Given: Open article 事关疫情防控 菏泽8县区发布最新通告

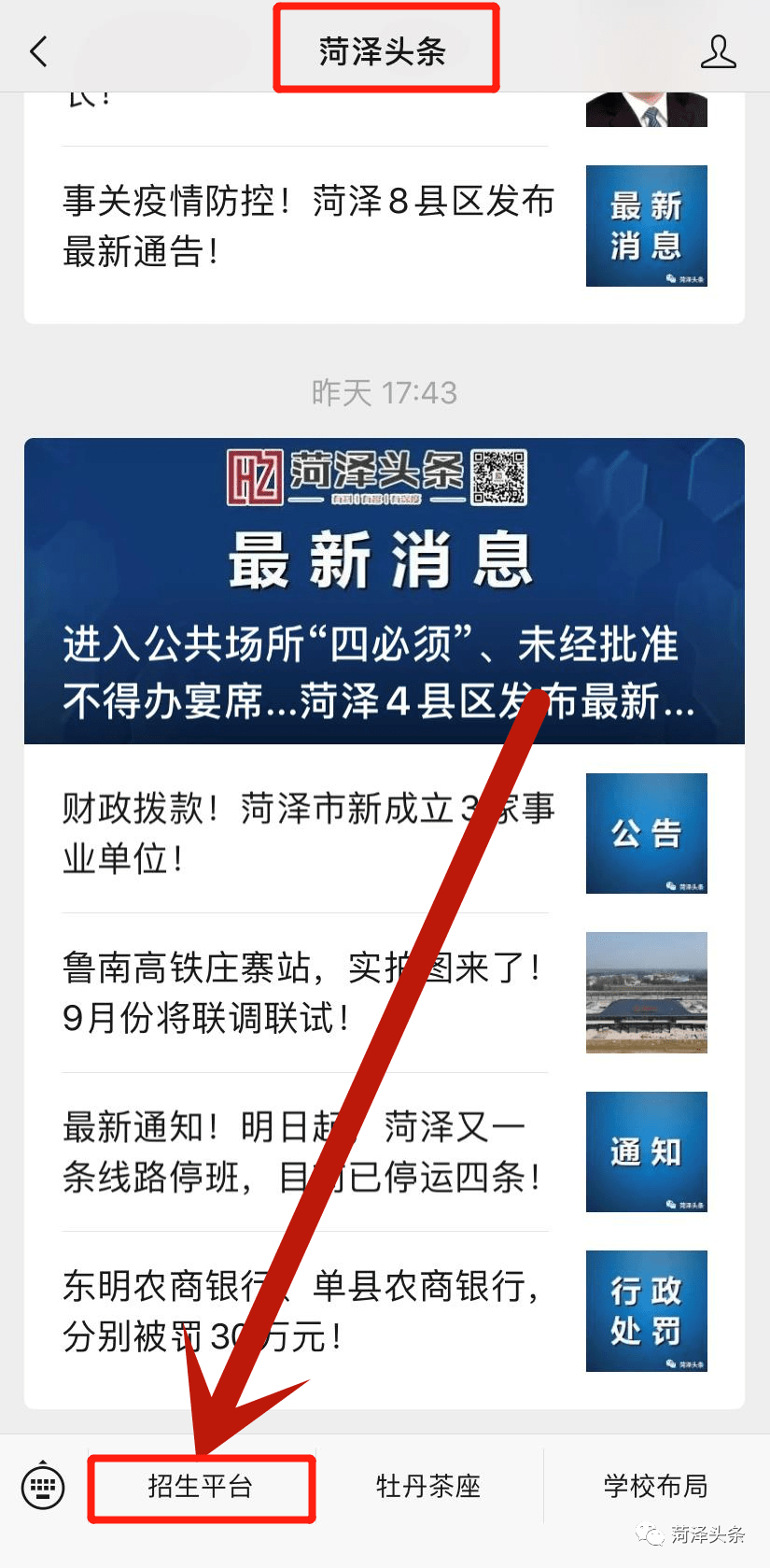Looking at the screenshot, I should tap(308, 226).
